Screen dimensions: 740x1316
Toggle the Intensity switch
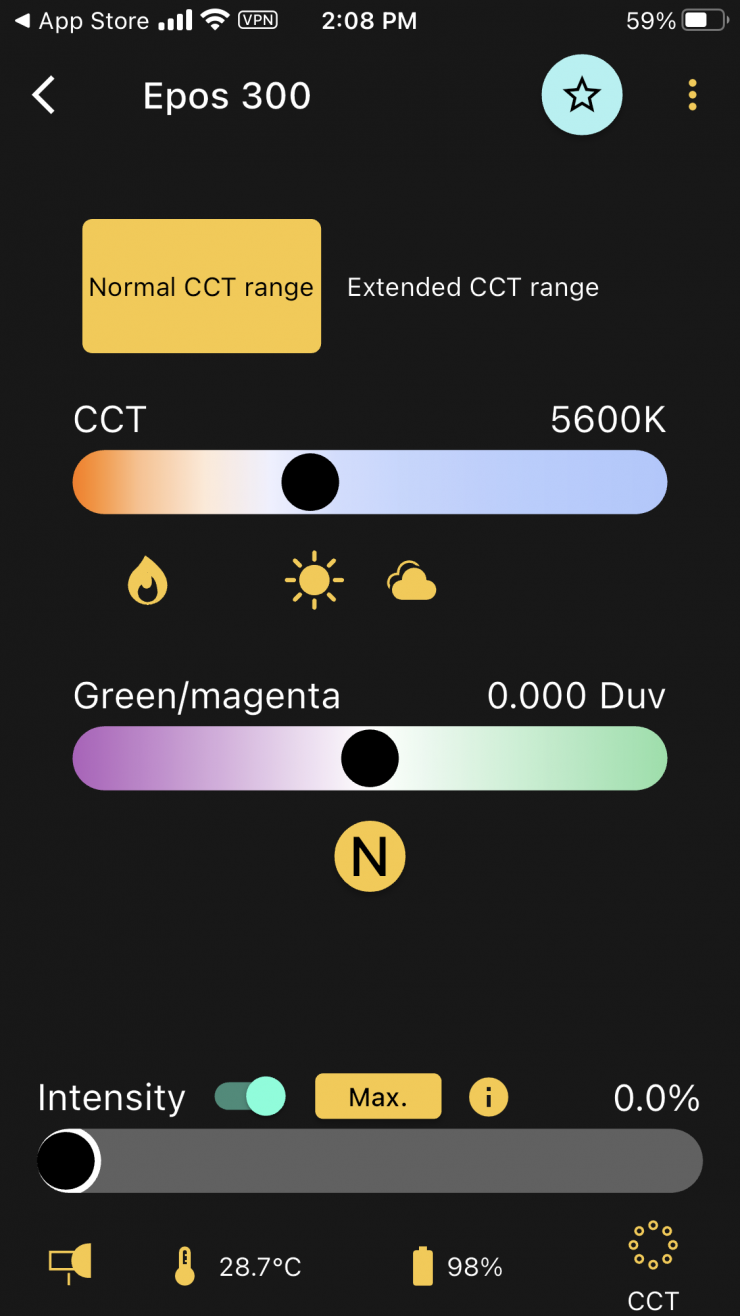pos(250,1097)
